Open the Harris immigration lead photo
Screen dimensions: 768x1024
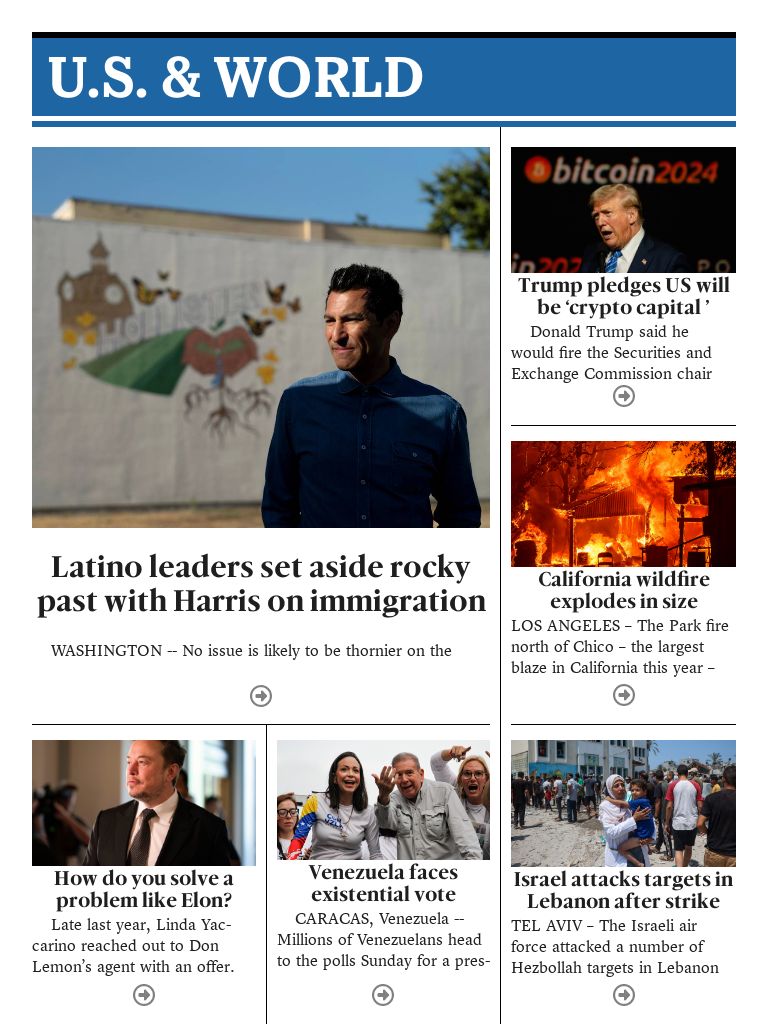point(261,337)
